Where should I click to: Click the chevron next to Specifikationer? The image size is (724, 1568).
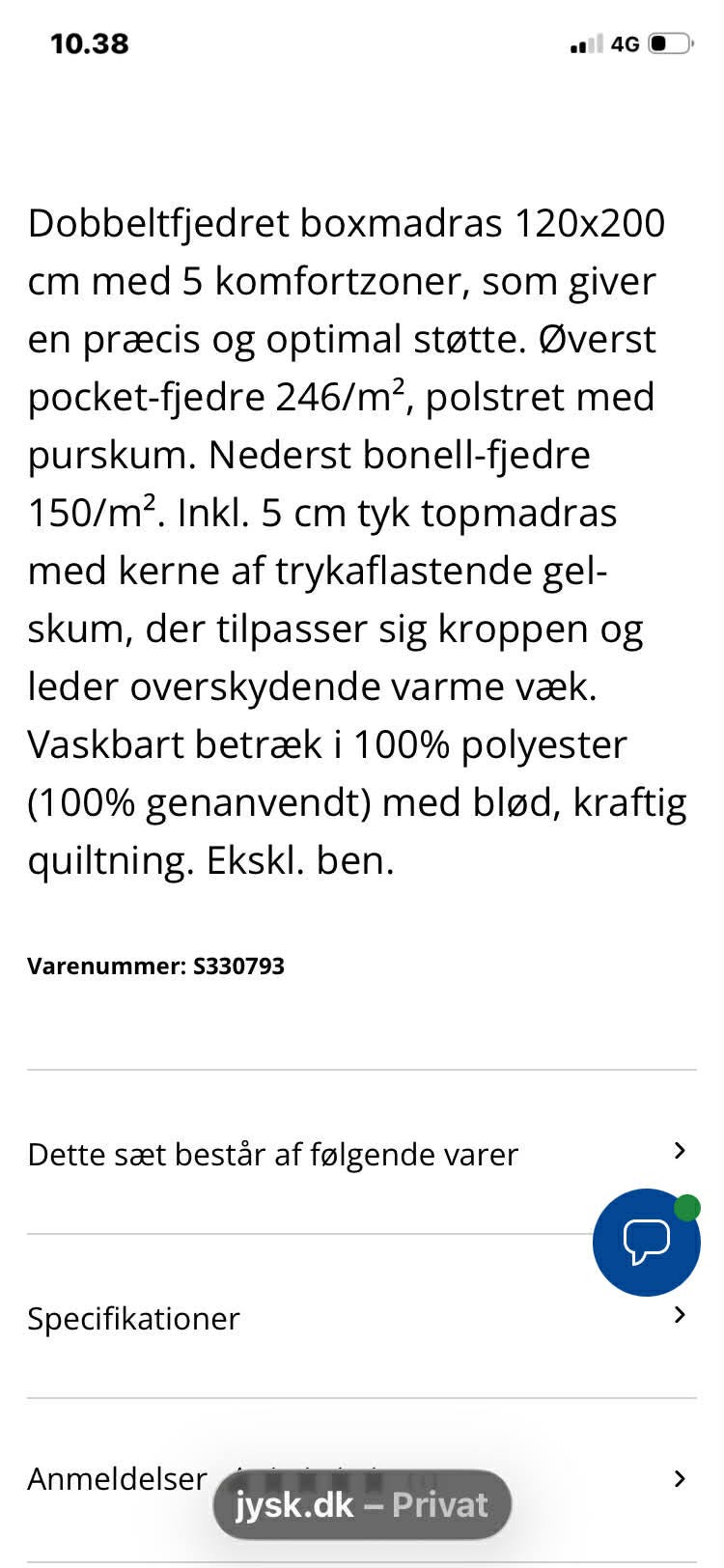tap(681, 1316)
